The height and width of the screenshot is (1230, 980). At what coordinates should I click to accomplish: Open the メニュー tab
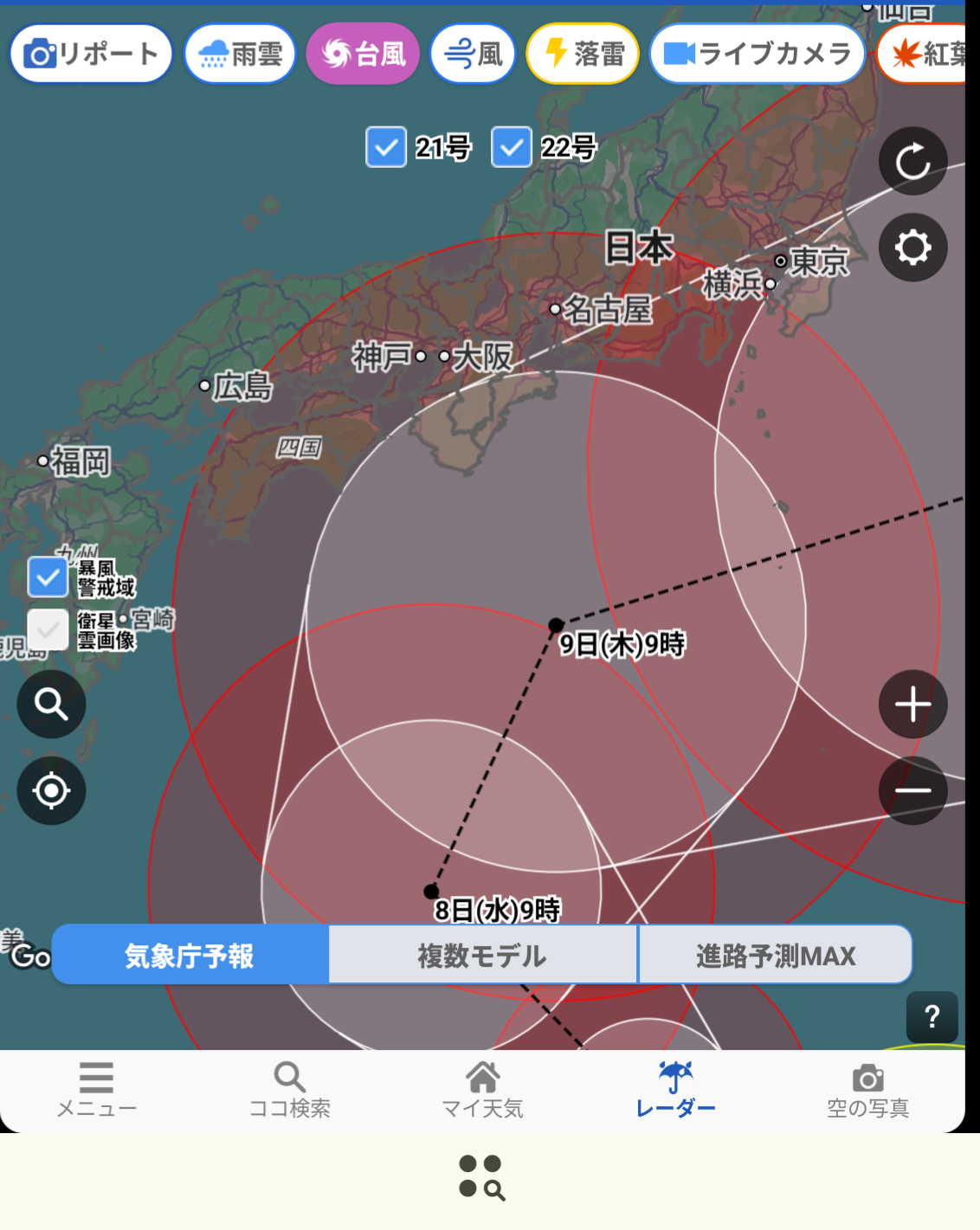click(96, 1090)
